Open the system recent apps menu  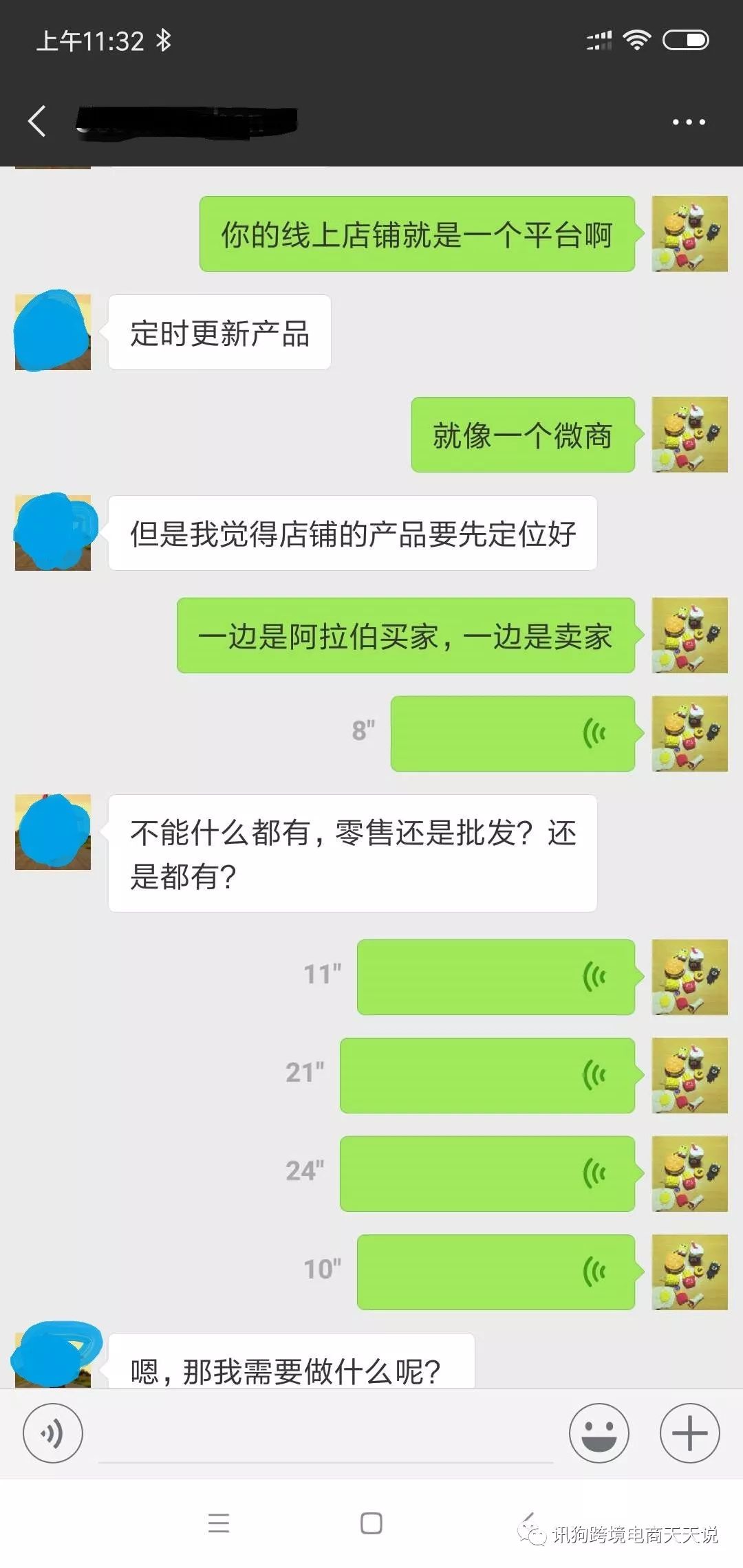point(219,1523)
